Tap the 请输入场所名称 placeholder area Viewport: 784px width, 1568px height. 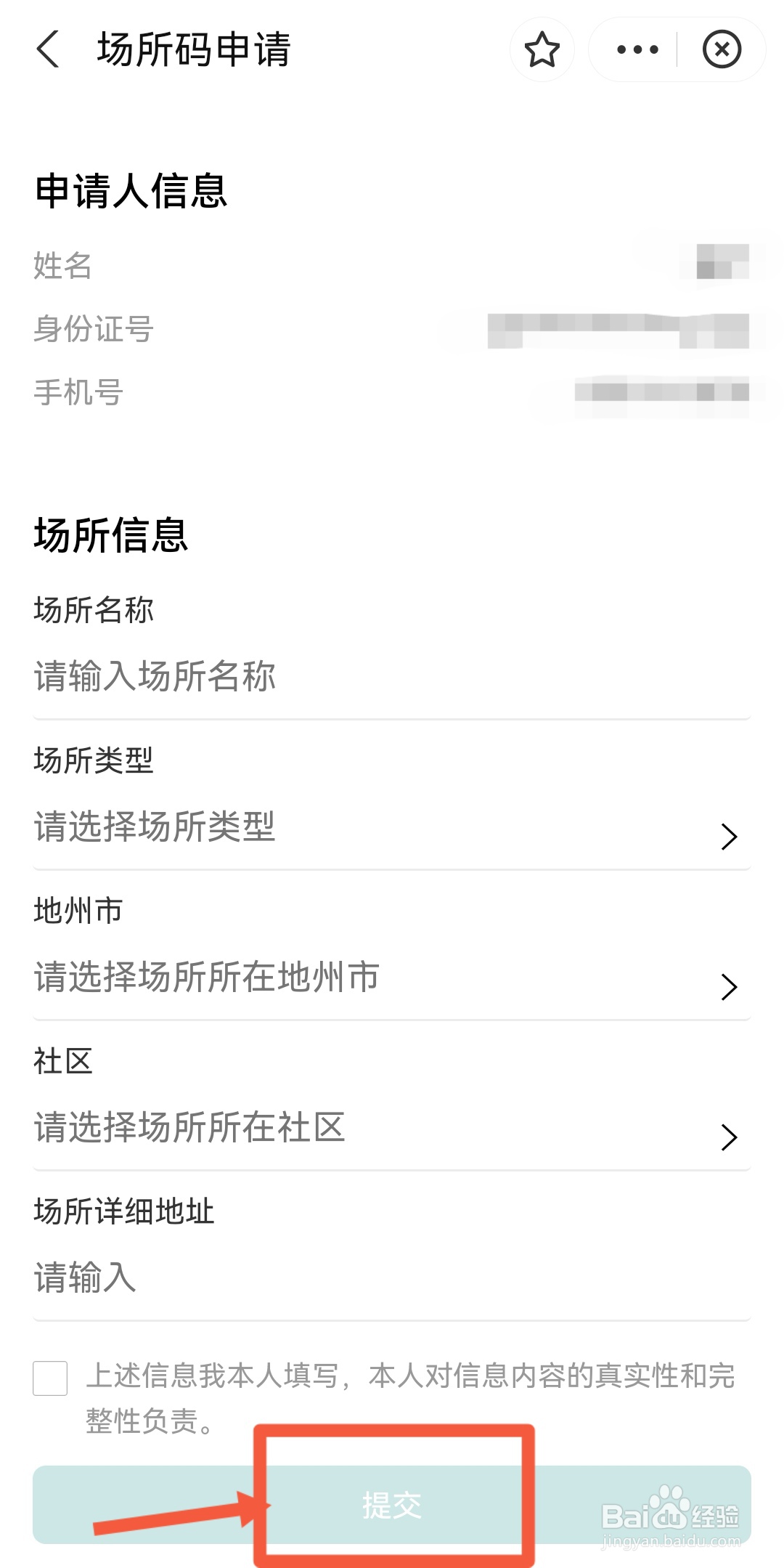[155, 678]
